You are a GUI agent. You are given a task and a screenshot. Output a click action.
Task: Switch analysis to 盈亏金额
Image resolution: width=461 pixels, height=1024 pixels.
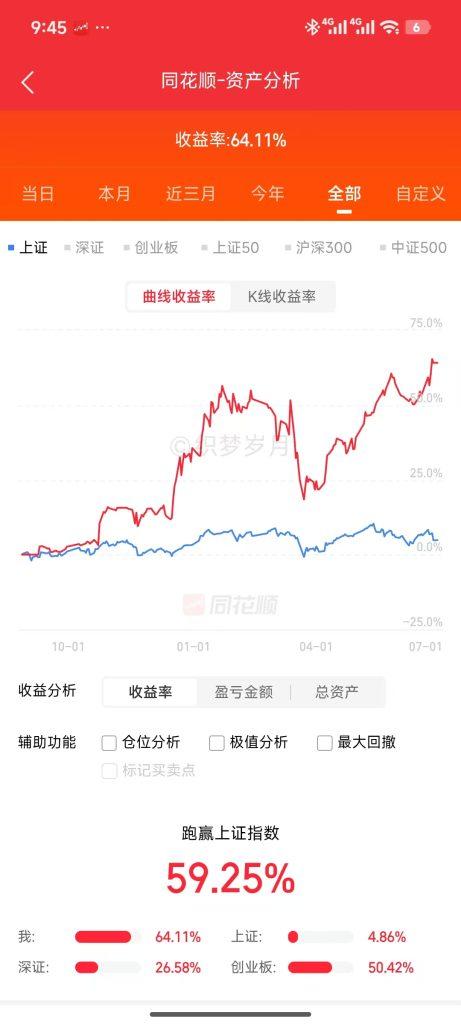[x=244, y=692]
